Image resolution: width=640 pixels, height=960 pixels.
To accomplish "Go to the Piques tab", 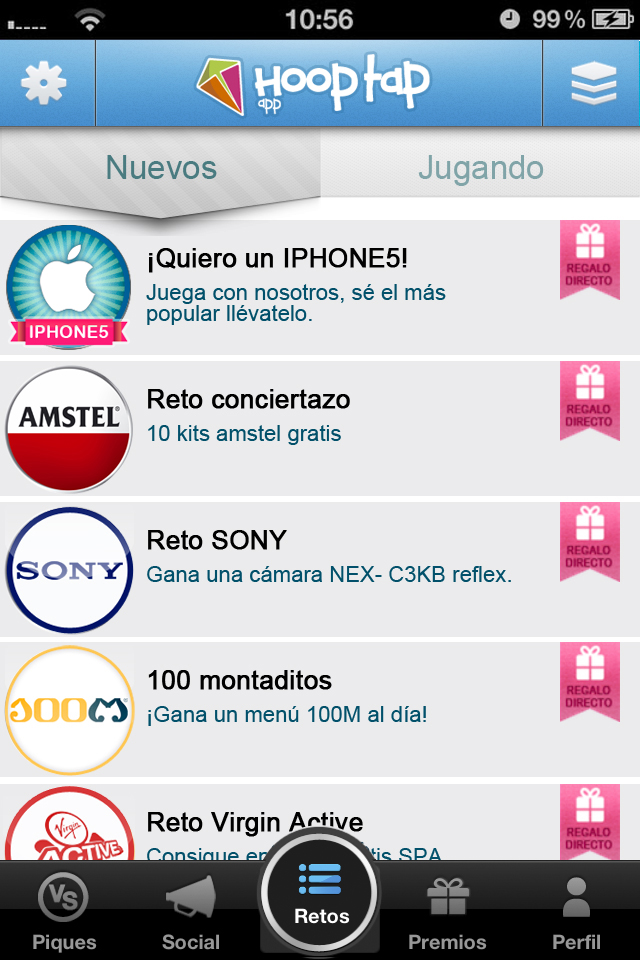I will click(64, 913).
